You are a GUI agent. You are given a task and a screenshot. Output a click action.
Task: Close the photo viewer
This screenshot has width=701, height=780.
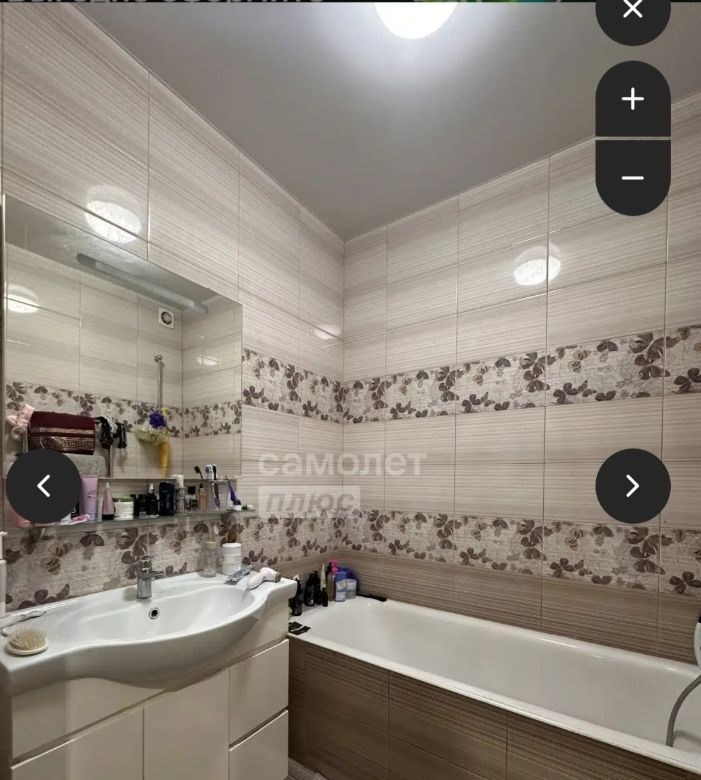pos(632,12)
